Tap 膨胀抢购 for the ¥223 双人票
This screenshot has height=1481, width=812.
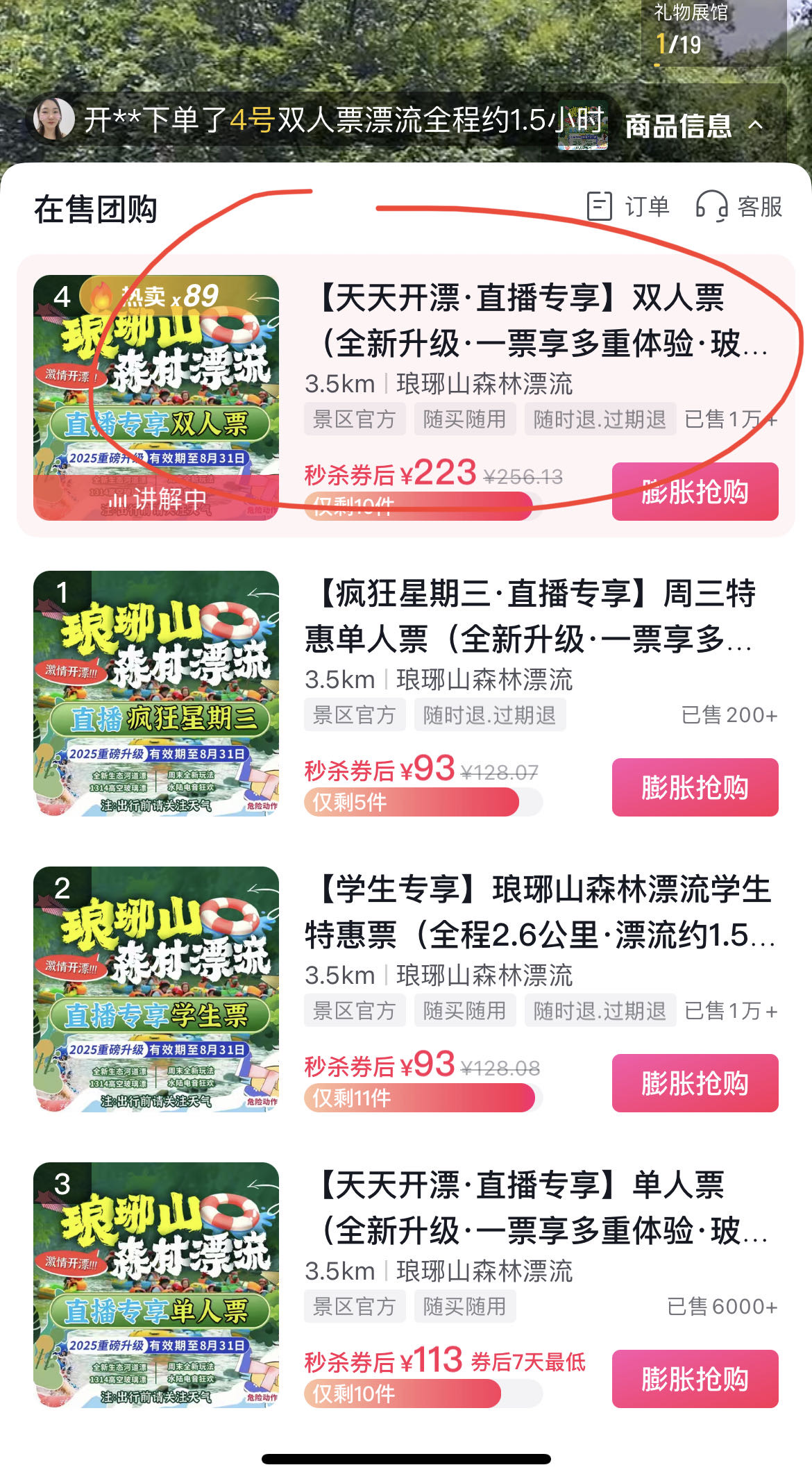click(x=695, y=492)
